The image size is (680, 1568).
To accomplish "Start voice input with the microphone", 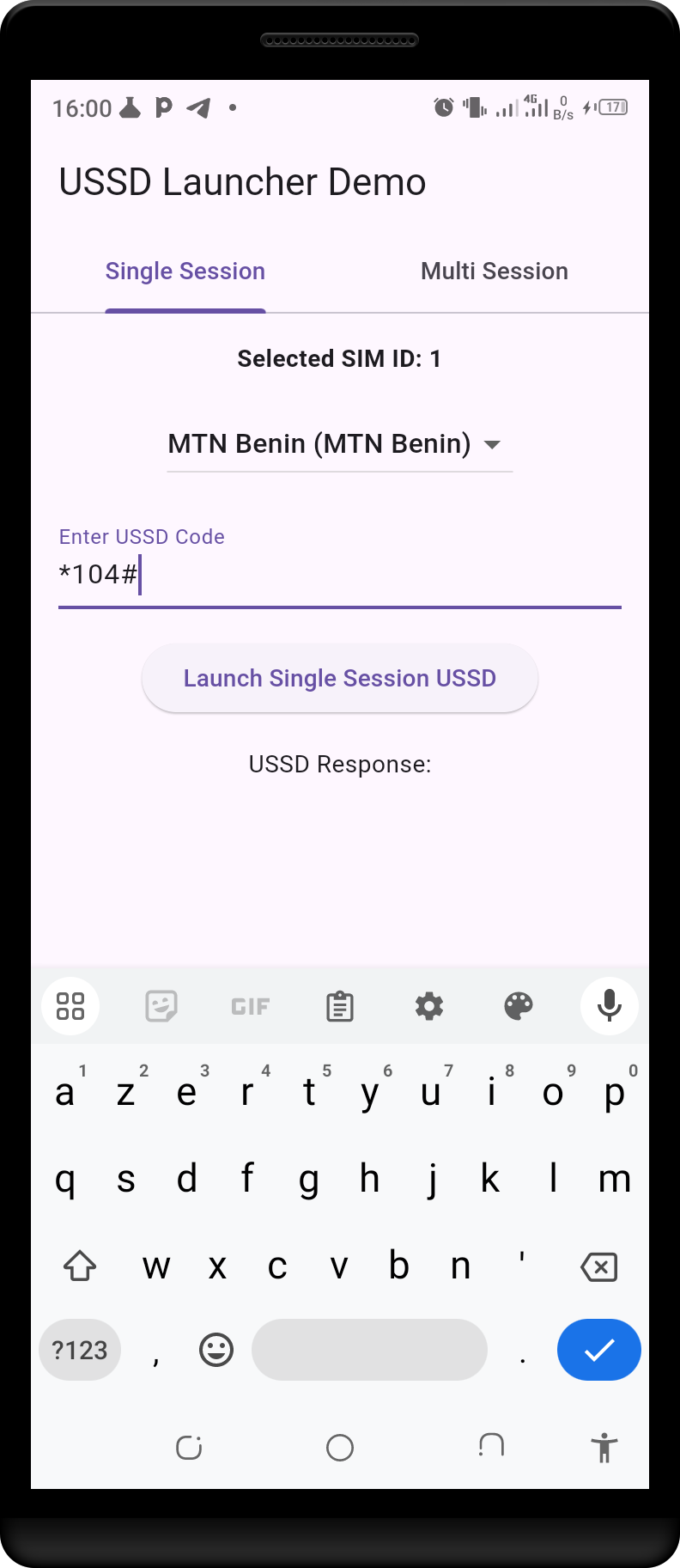I will [x=609, y=1006].
